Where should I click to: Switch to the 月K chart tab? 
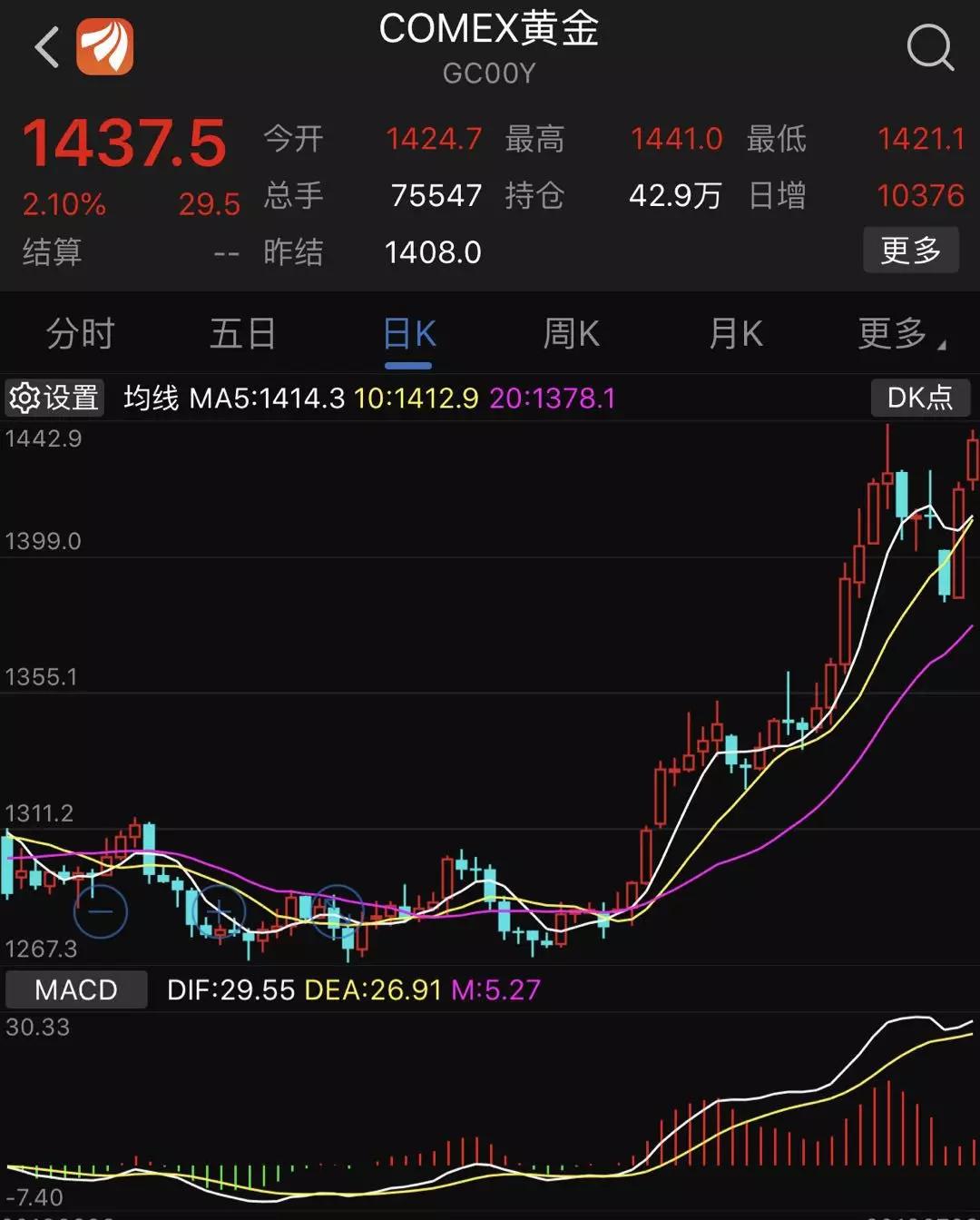[x=735, y=334]
